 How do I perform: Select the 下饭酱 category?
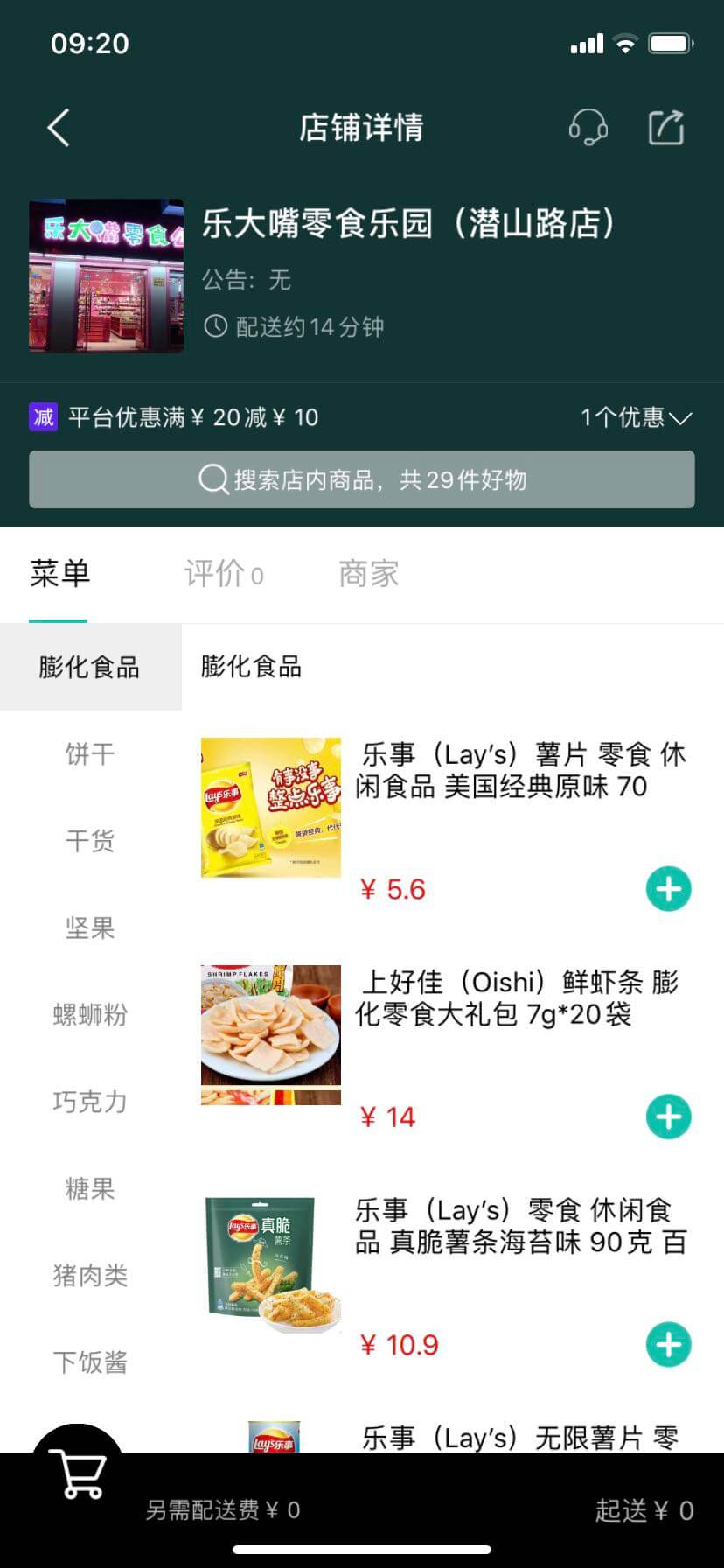click(90, 1361)
